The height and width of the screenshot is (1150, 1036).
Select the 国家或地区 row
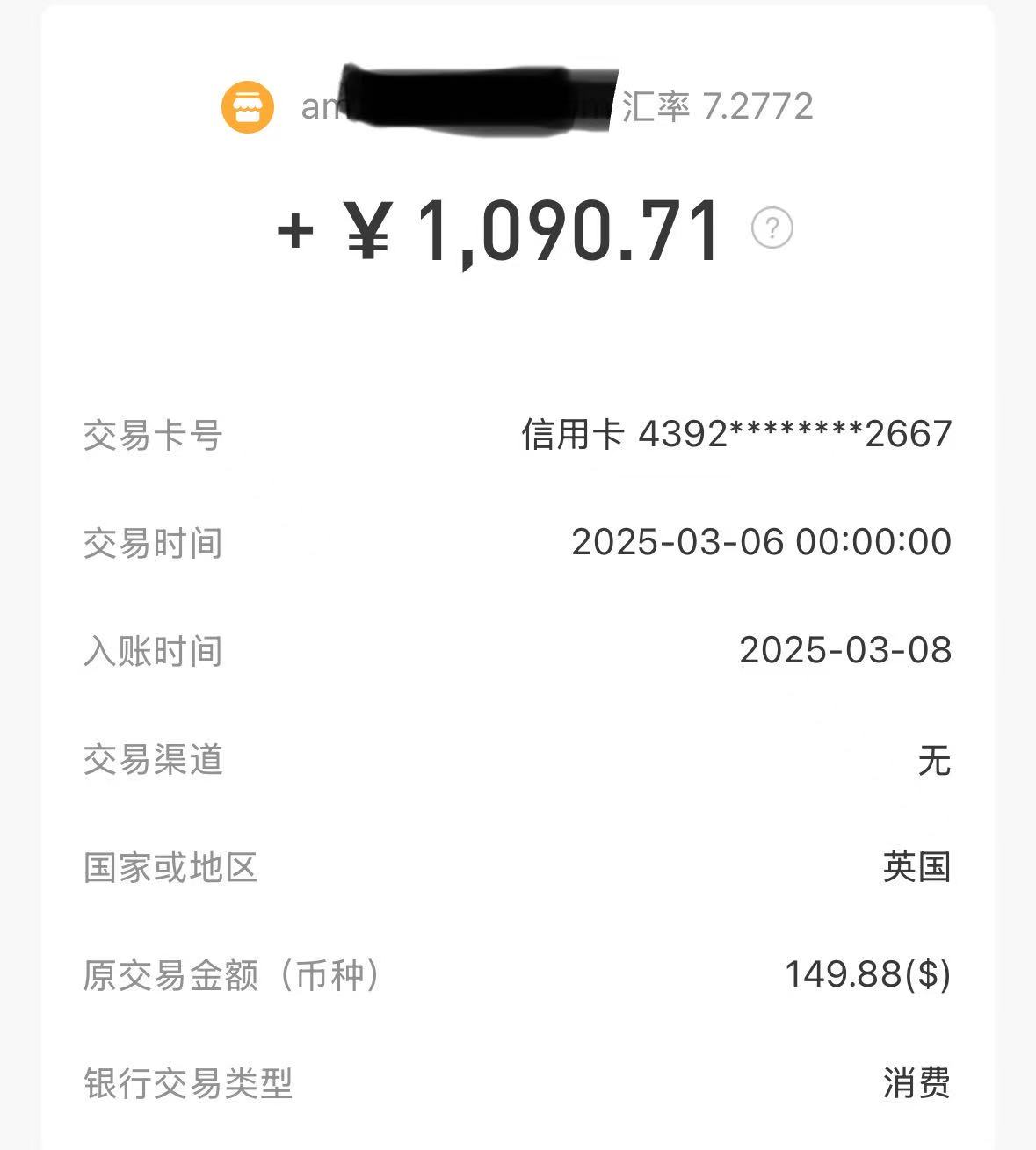pyautogui.click(x=170, y=870)
